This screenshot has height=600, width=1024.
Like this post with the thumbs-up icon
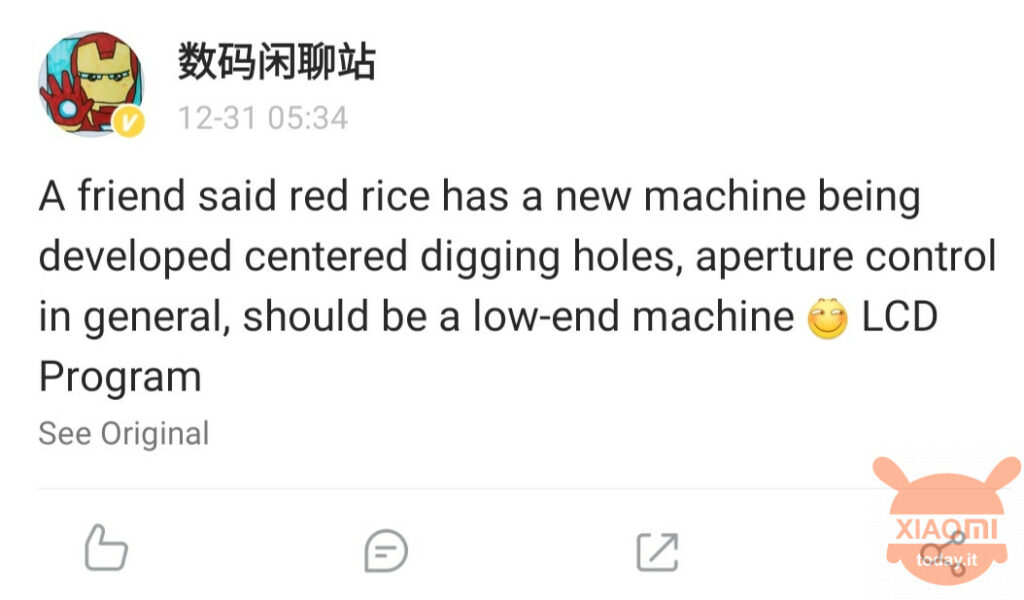106,548
